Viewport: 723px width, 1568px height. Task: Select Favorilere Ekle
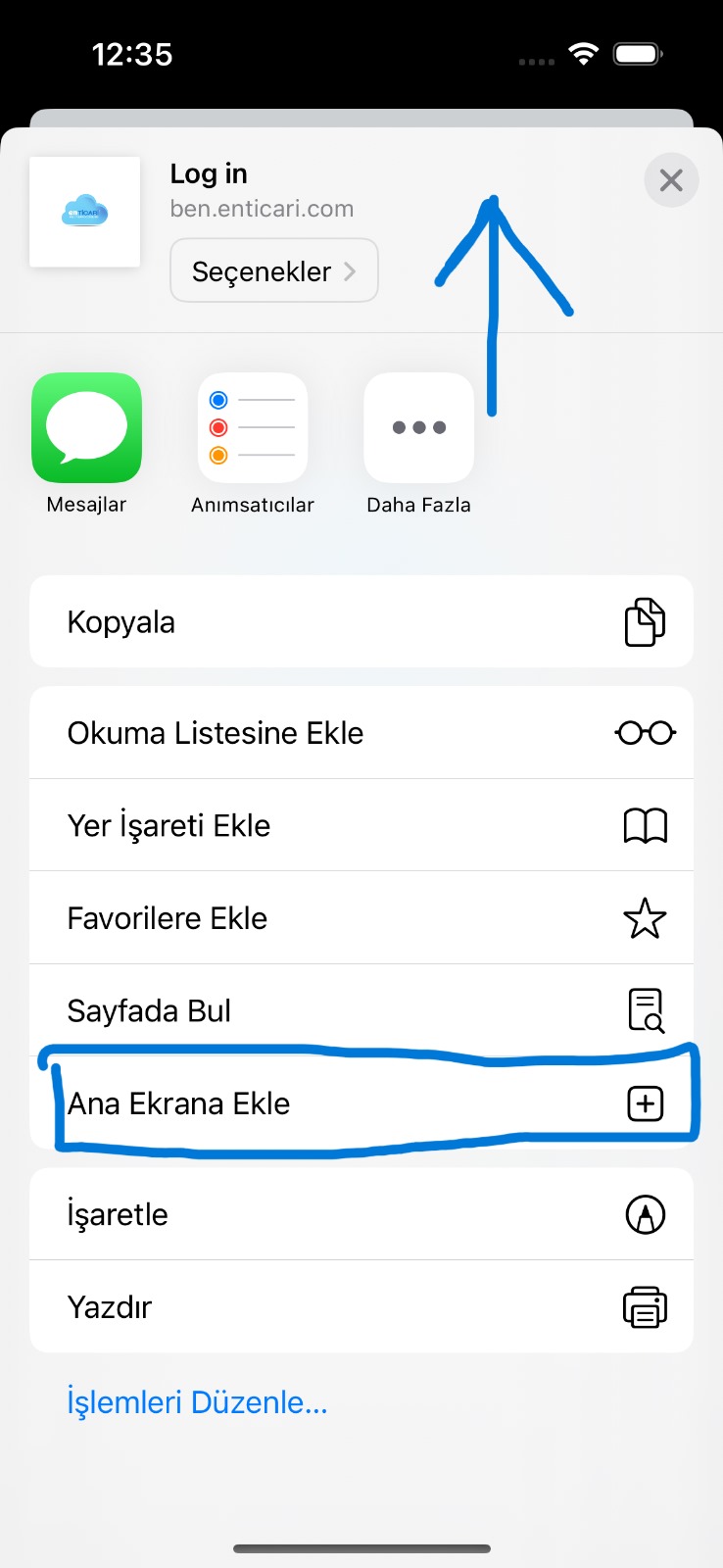pyautogui.click(x=361, y=918)
